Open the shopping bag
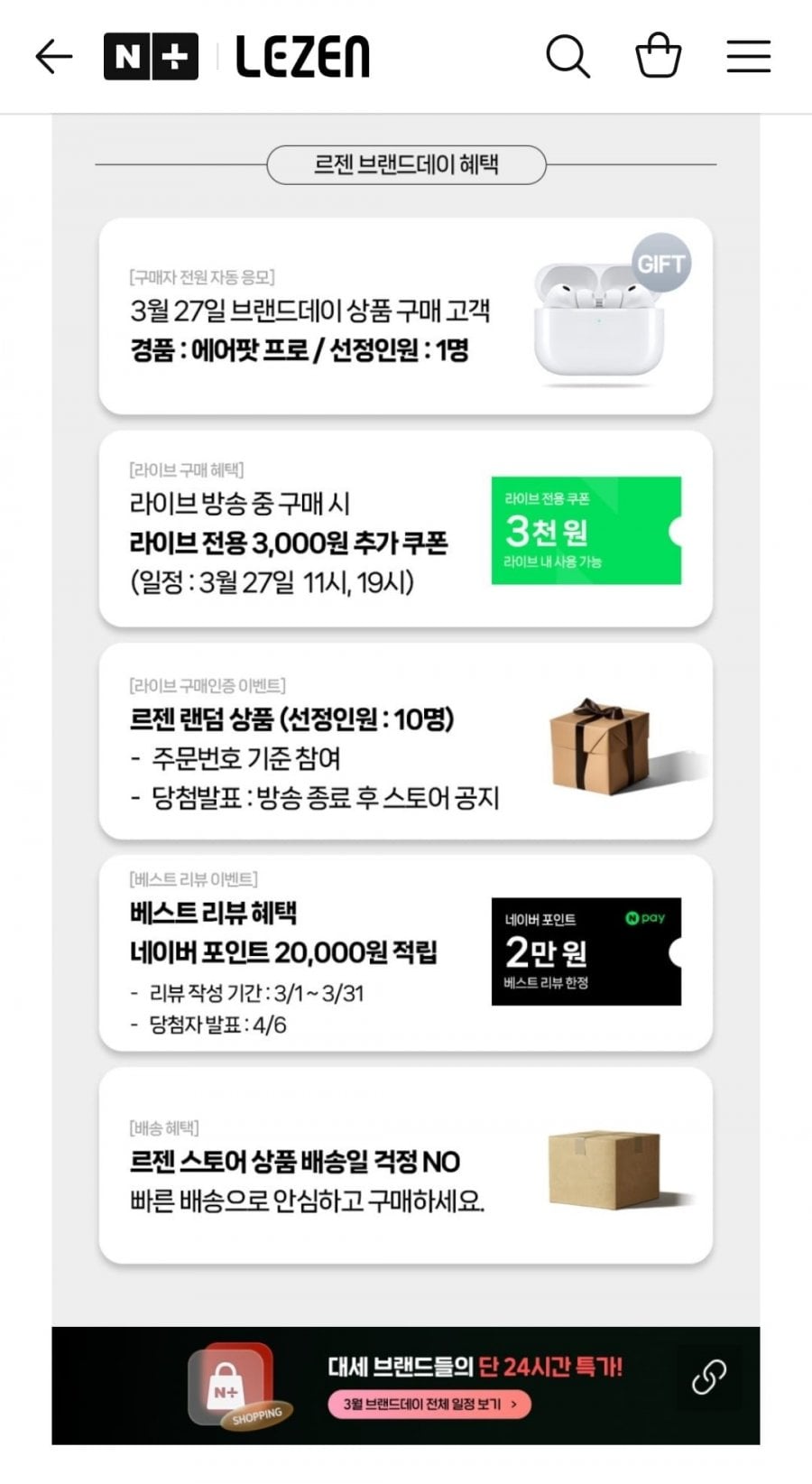Viewport: 812px width, 1484px height. click(658, 56)
